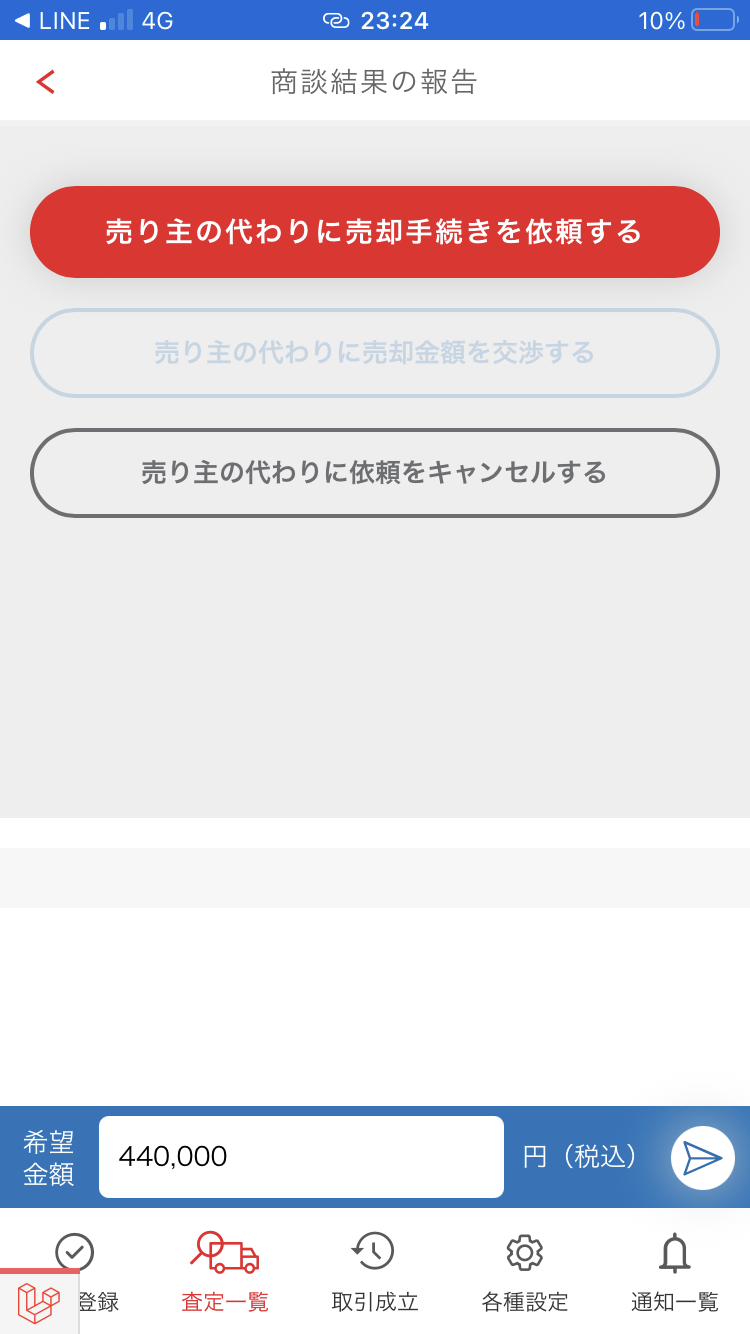Edit the 希望金額 amount field
Image resolution: width=750 pixels, height=1334 pixels.
point(301,1157)
